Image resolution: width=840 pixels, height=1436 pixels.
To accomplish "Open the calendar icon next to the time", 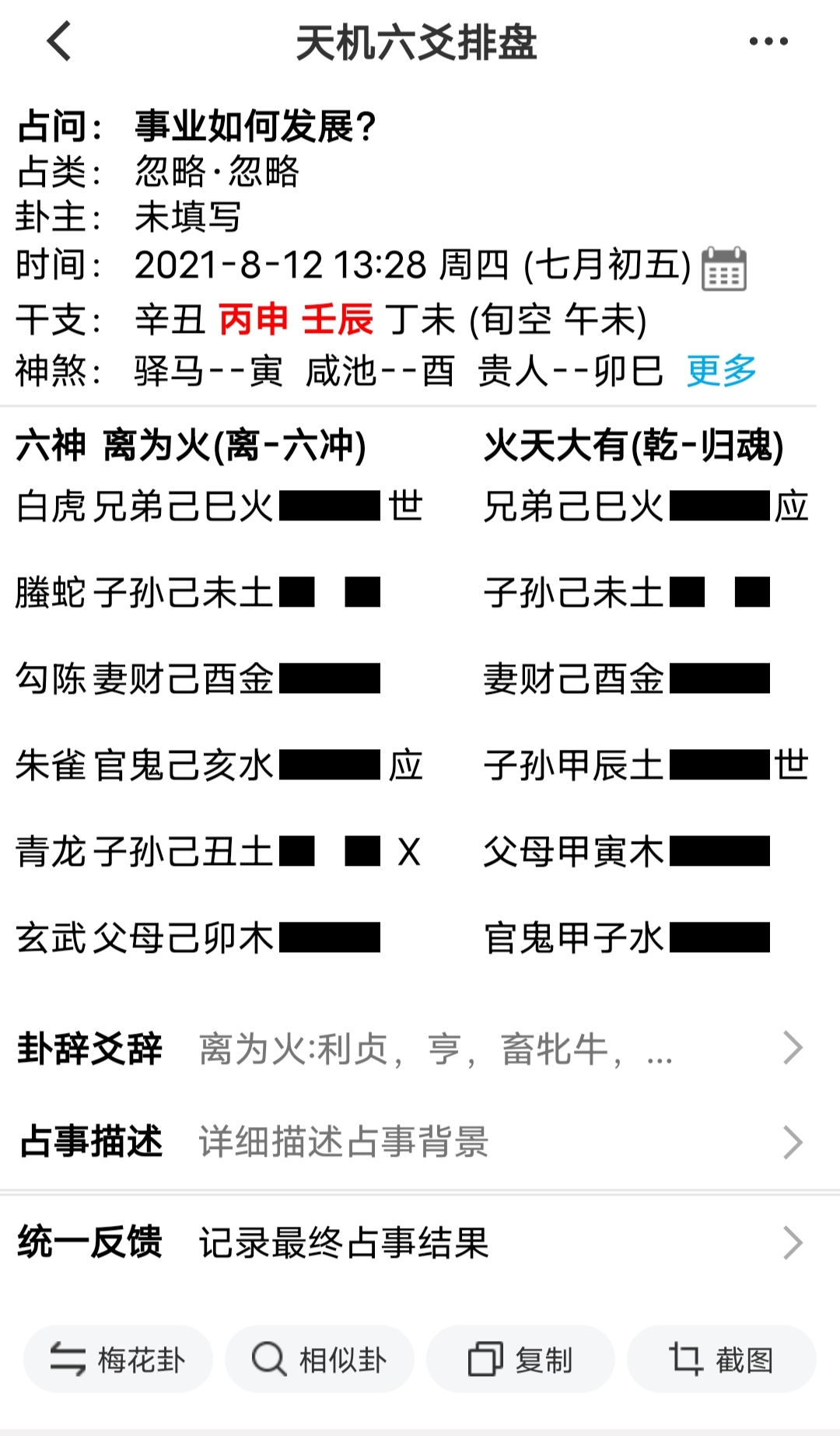I will pyautogui.click(x=724, y=268).
